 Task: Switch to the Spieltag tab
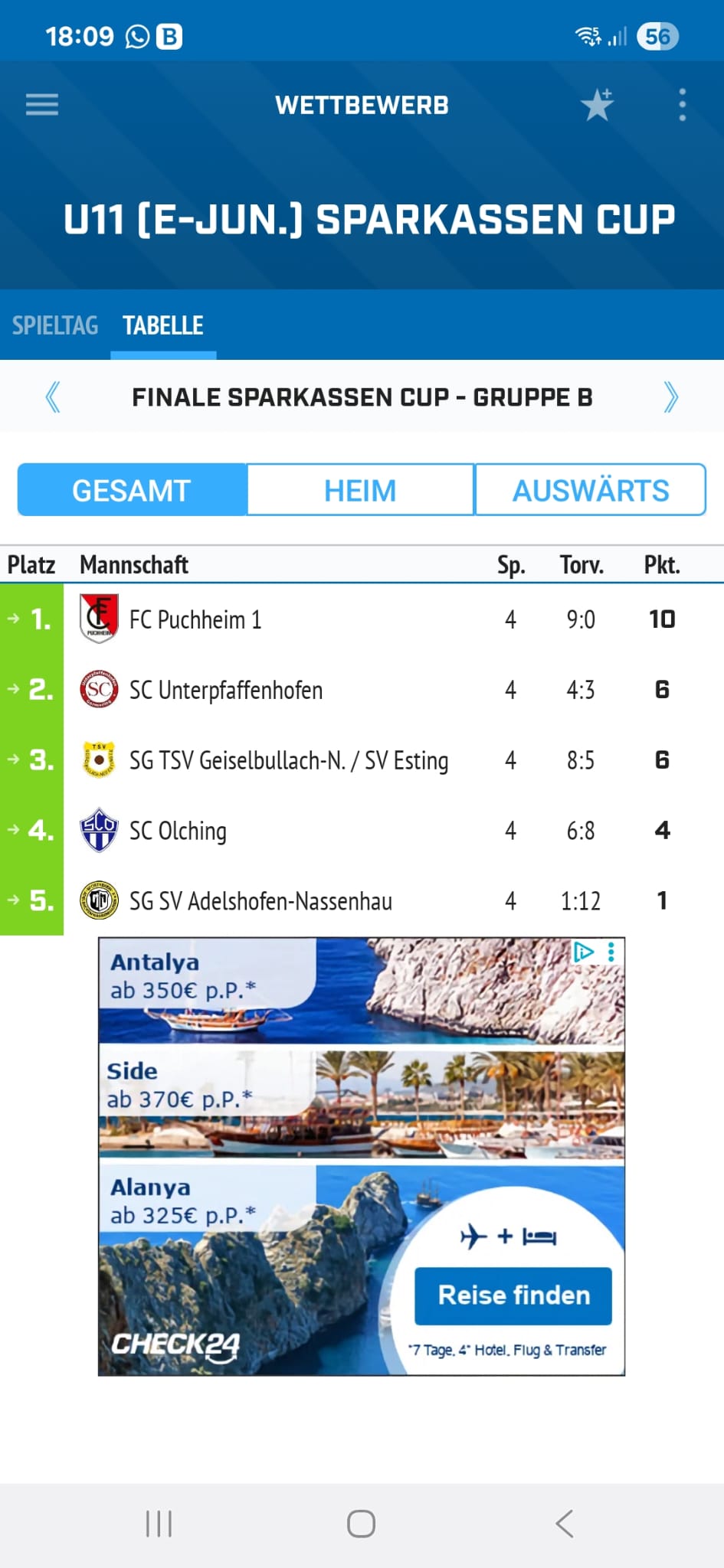point(55,325)
